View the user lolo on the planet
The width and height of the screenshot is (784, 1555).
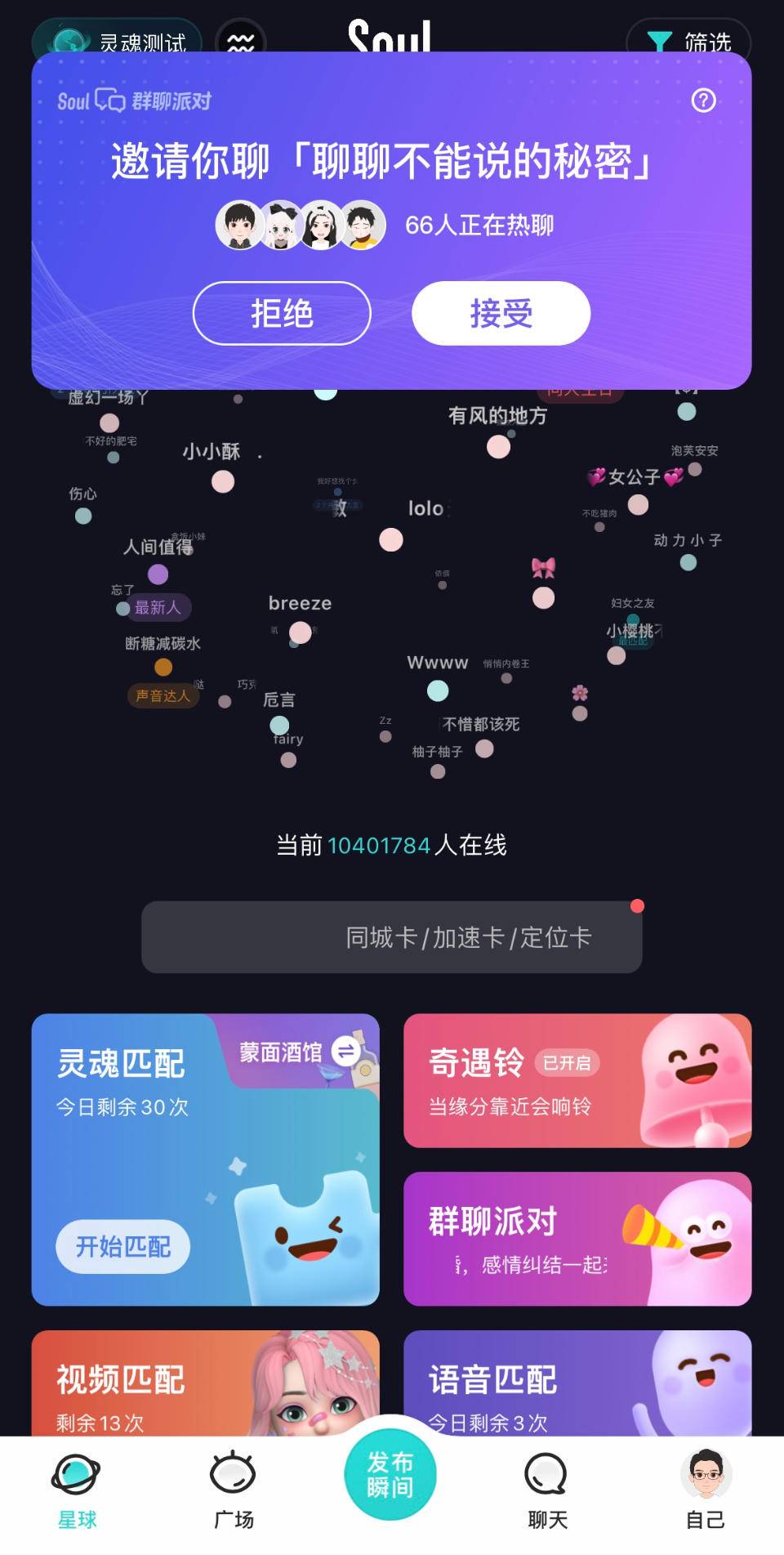coord(392,538)
